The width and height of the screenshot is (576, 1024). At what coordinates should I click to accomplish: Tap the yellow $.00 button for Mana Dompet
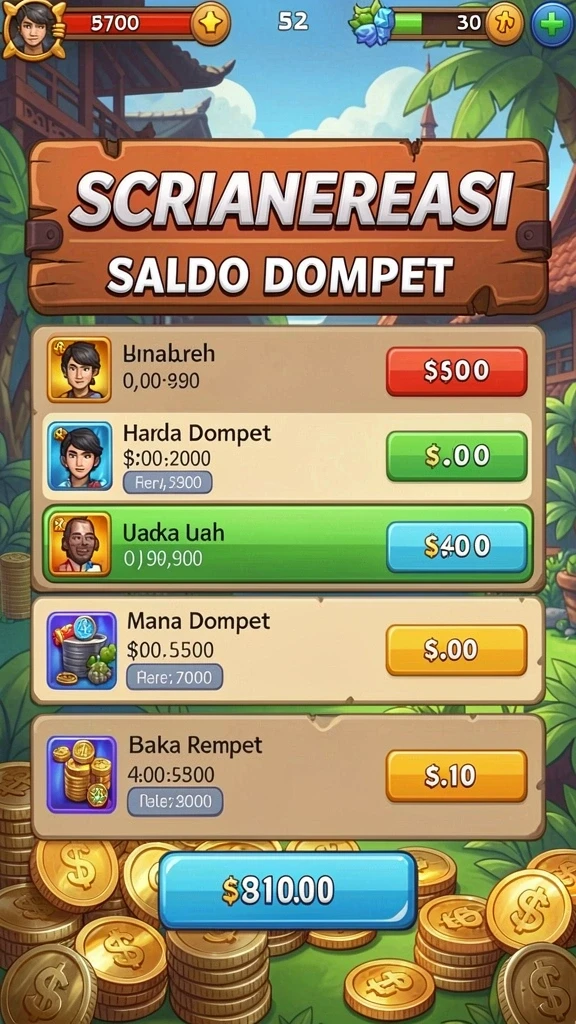456,650
